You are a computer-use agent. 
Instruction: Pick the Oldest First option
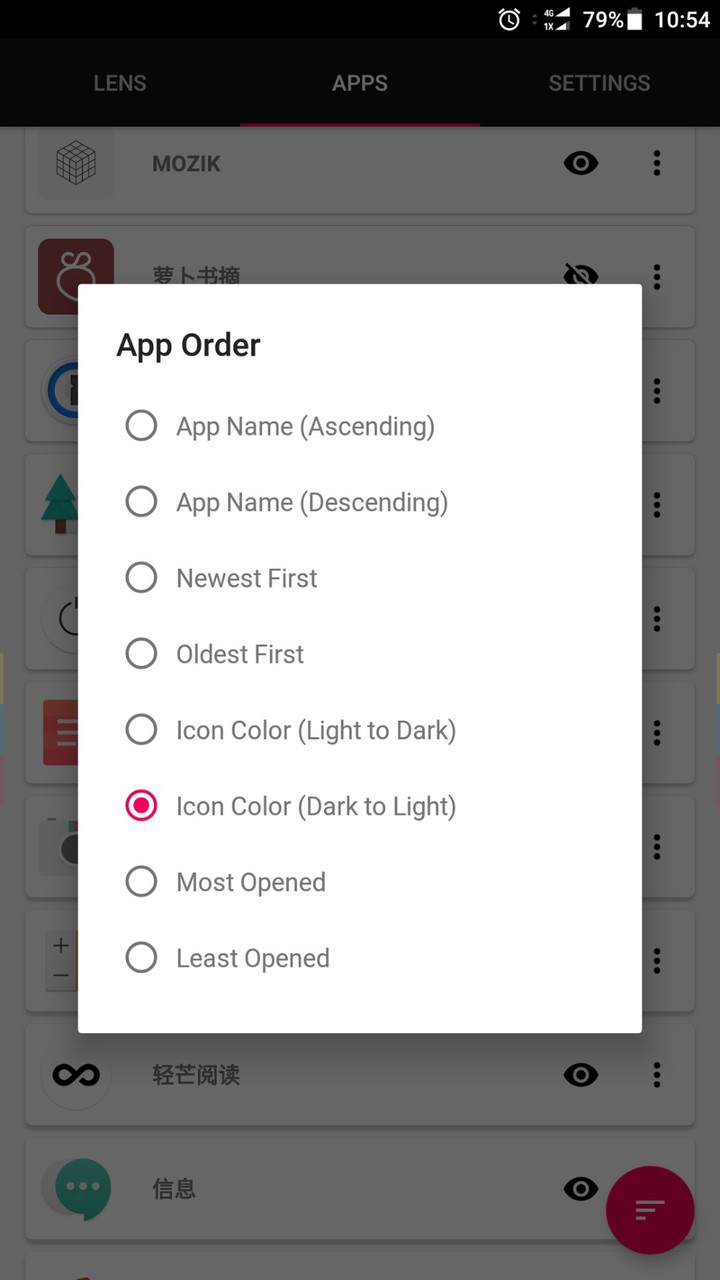[360, 654]
